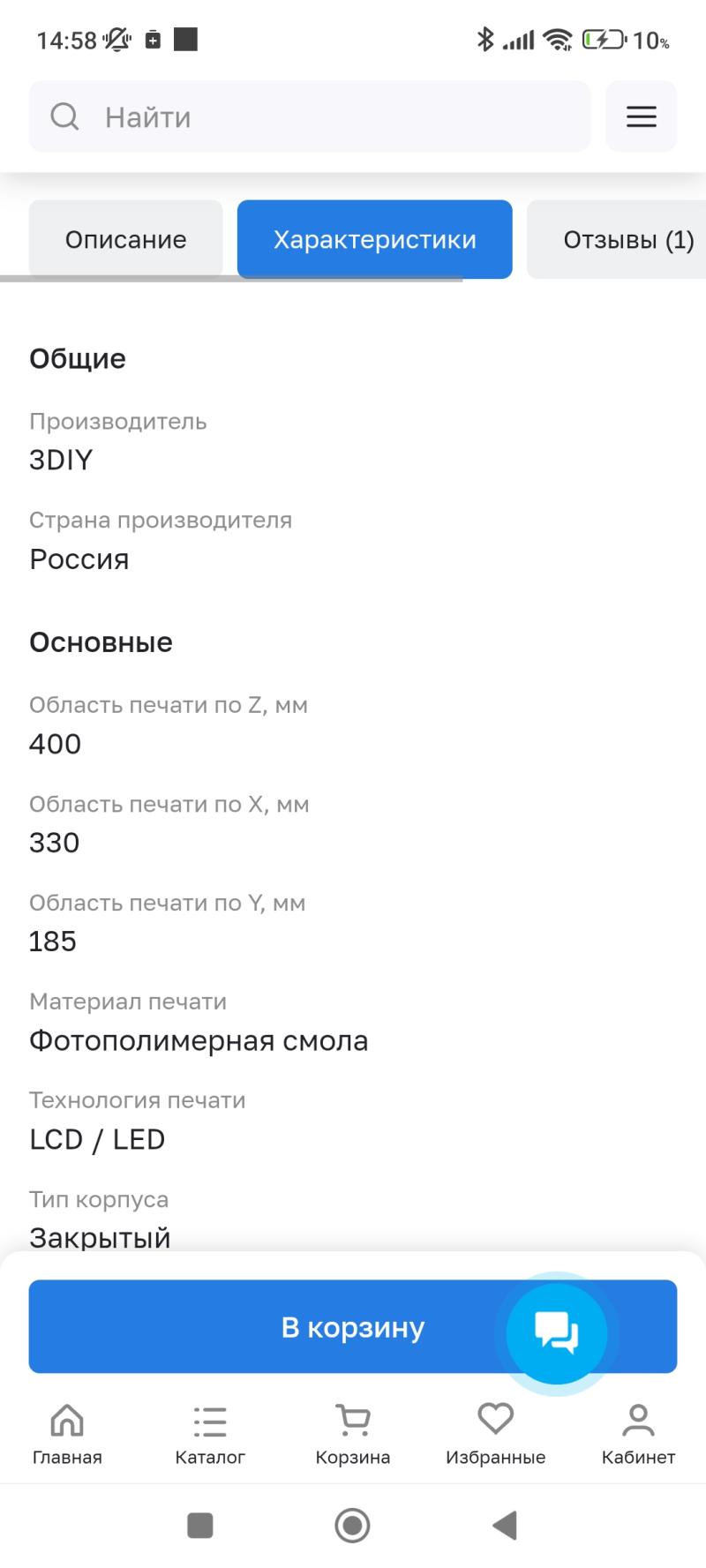Open the support chat bubble

point(556,1332)
